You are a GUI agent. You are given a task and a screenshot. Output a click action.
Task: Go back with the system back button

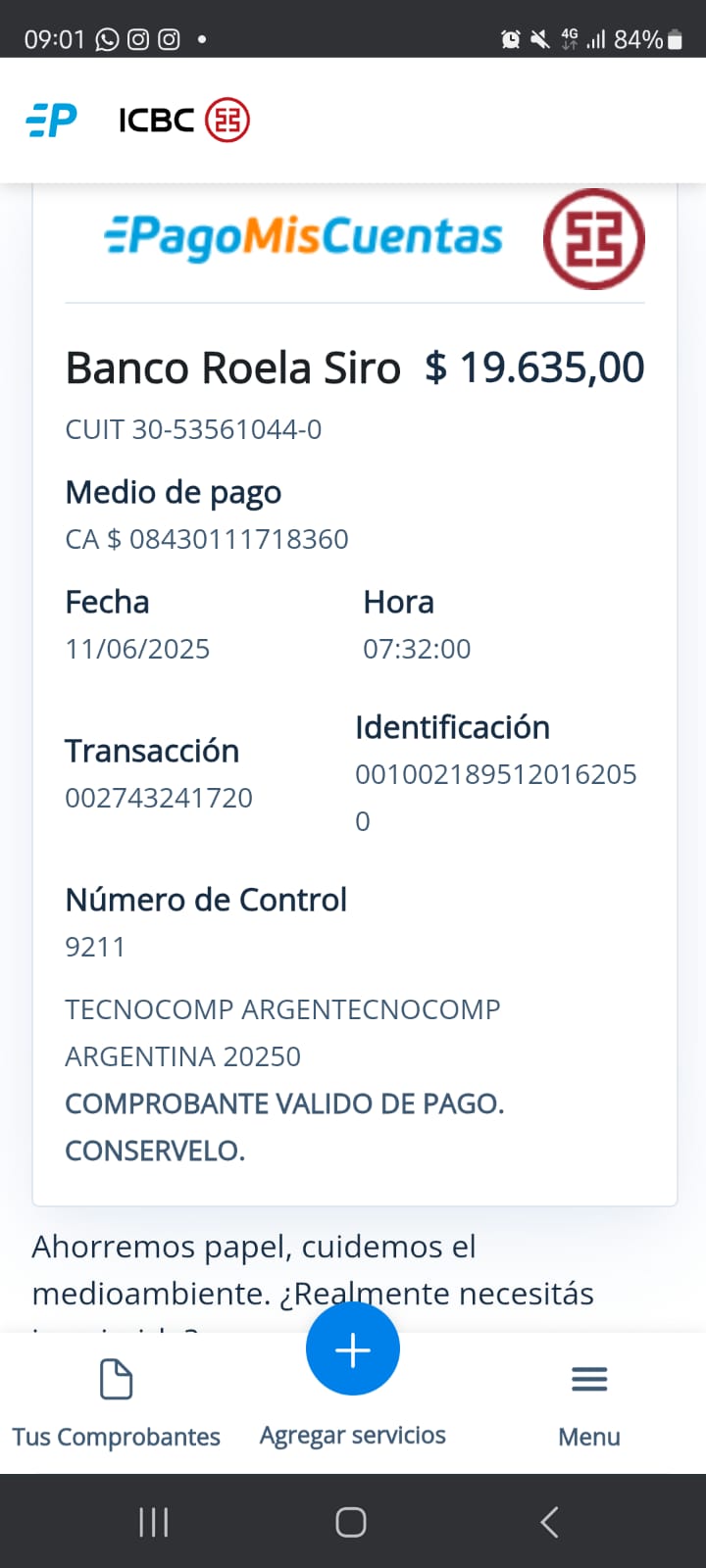click(x=549, y=1522)
